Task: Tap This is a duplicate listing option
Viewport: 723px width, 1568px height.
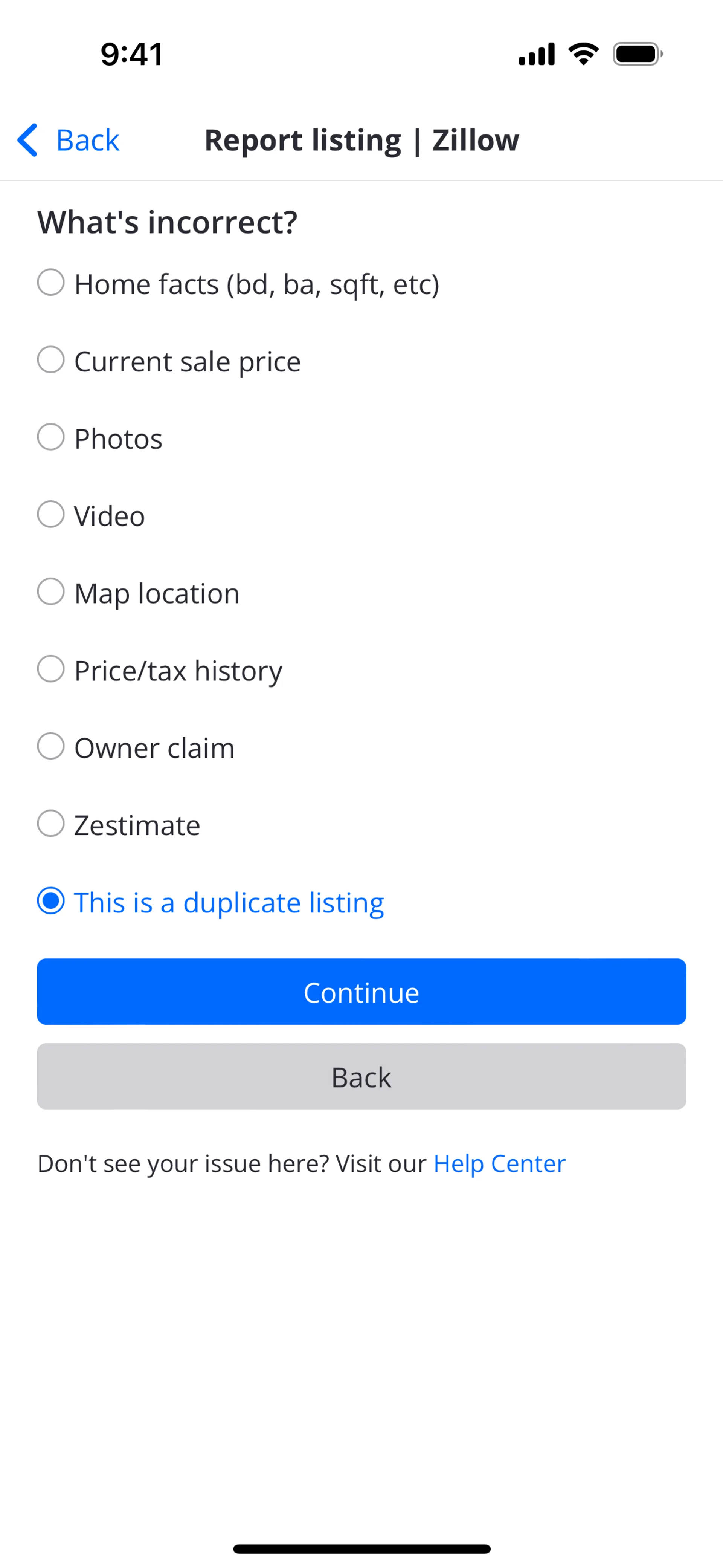Action: (x=51, y=901)
